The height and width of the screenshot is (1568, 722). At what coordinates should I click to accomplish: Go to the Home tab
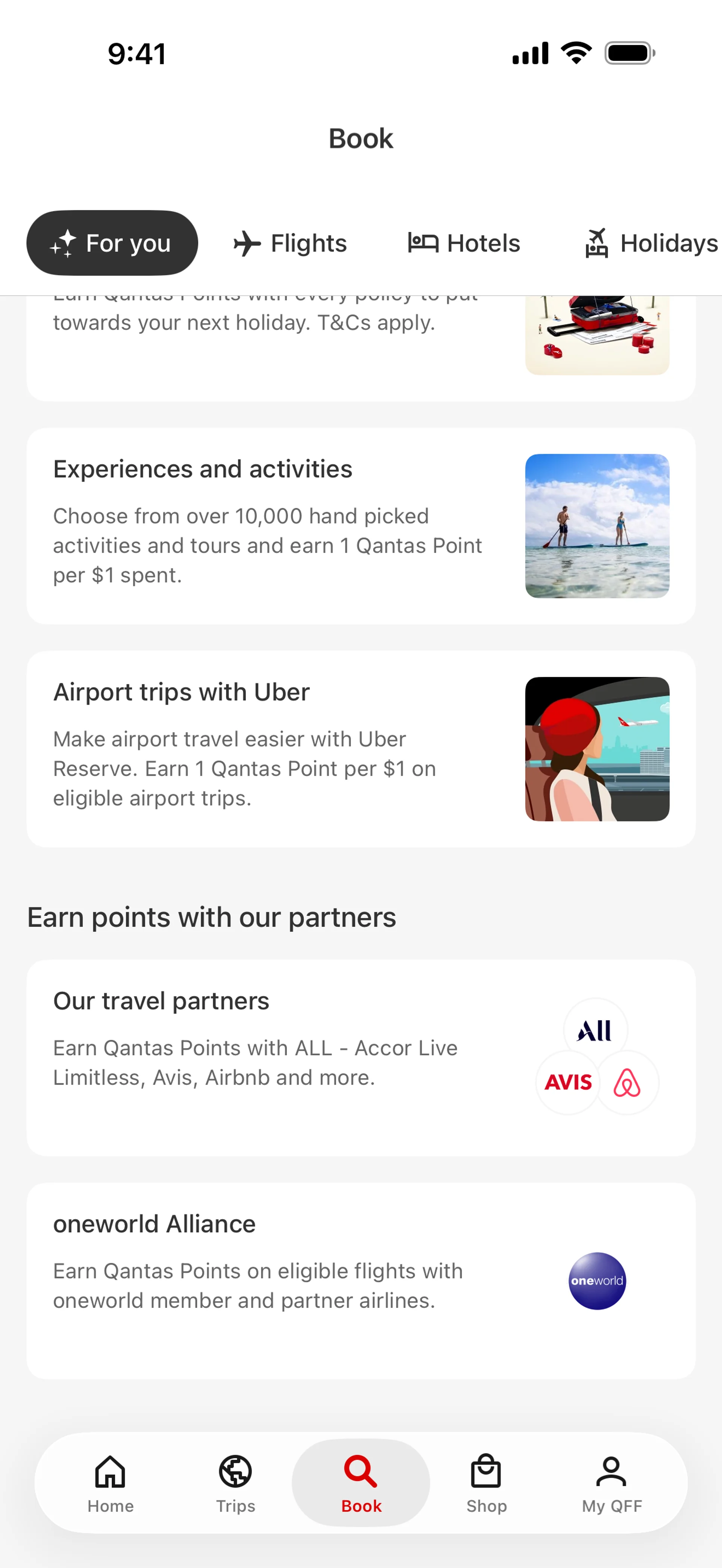(110, 1483)
